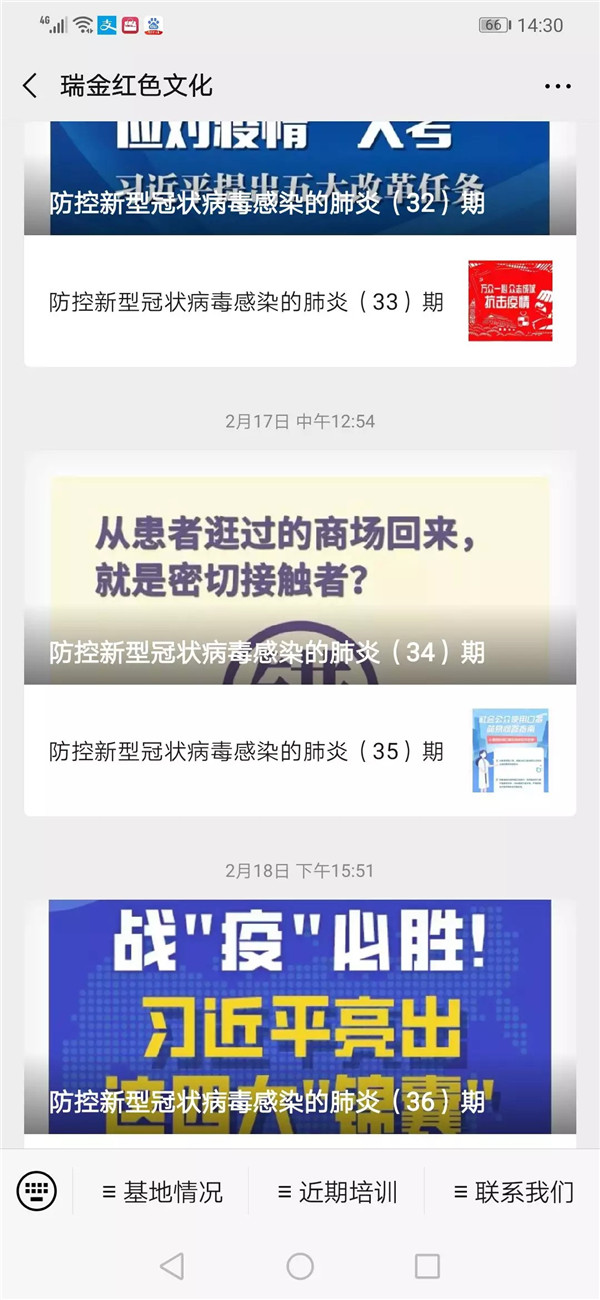This screenshot has height=1300, width=600.
Task: Tap the system home button
Action: [x=300, y=1266]
